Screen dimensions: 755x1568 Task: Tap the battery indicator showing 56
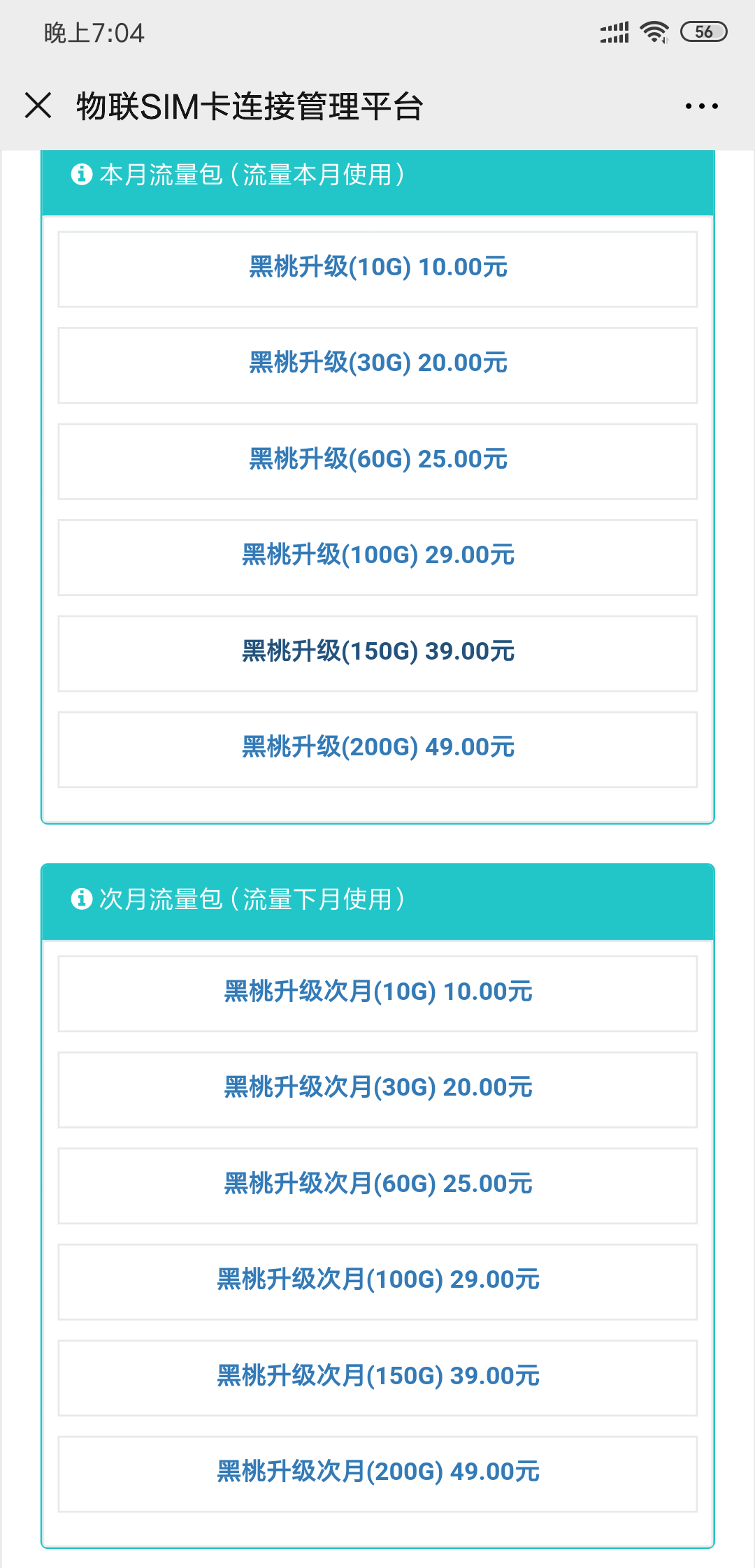704,32
